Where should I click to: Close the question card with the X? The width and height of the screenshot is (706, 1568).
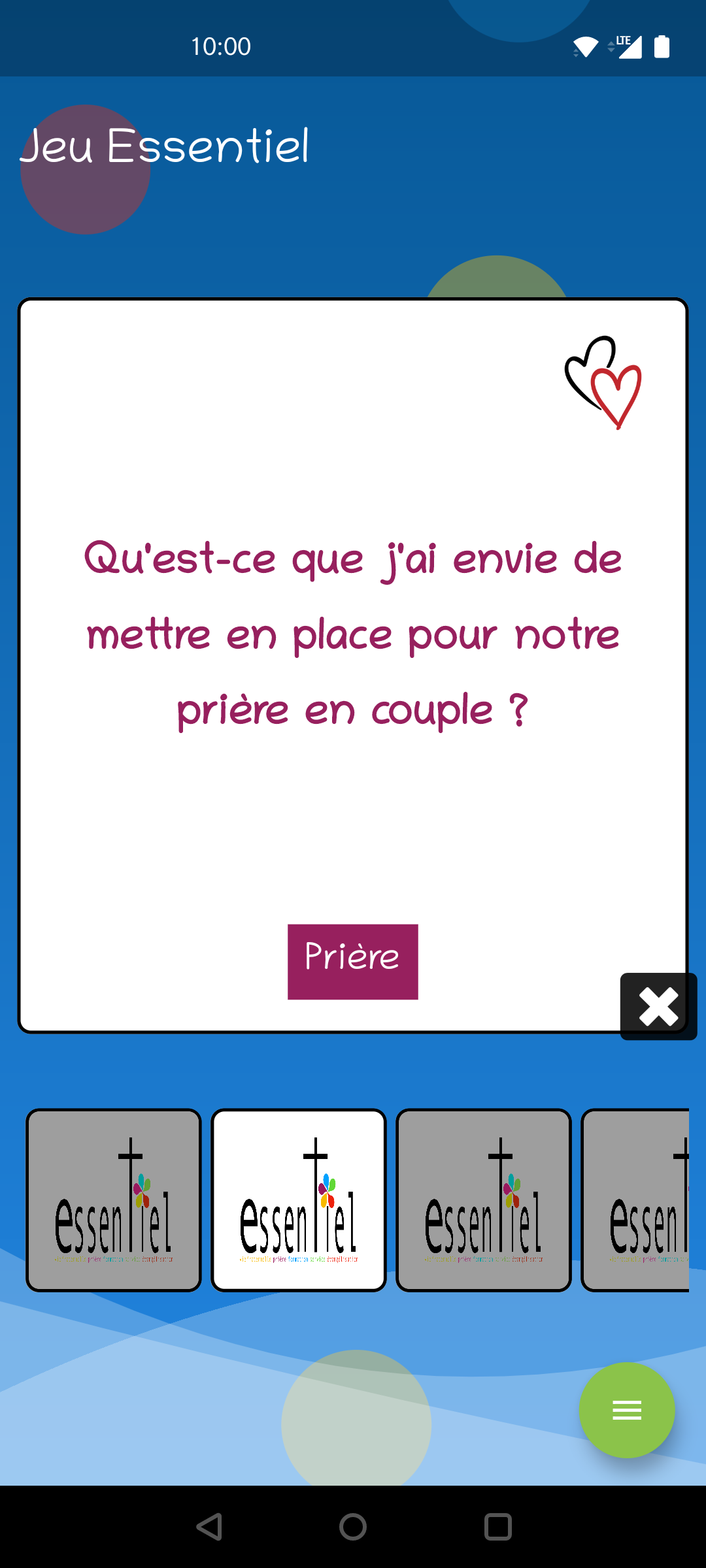point(658,1006)
